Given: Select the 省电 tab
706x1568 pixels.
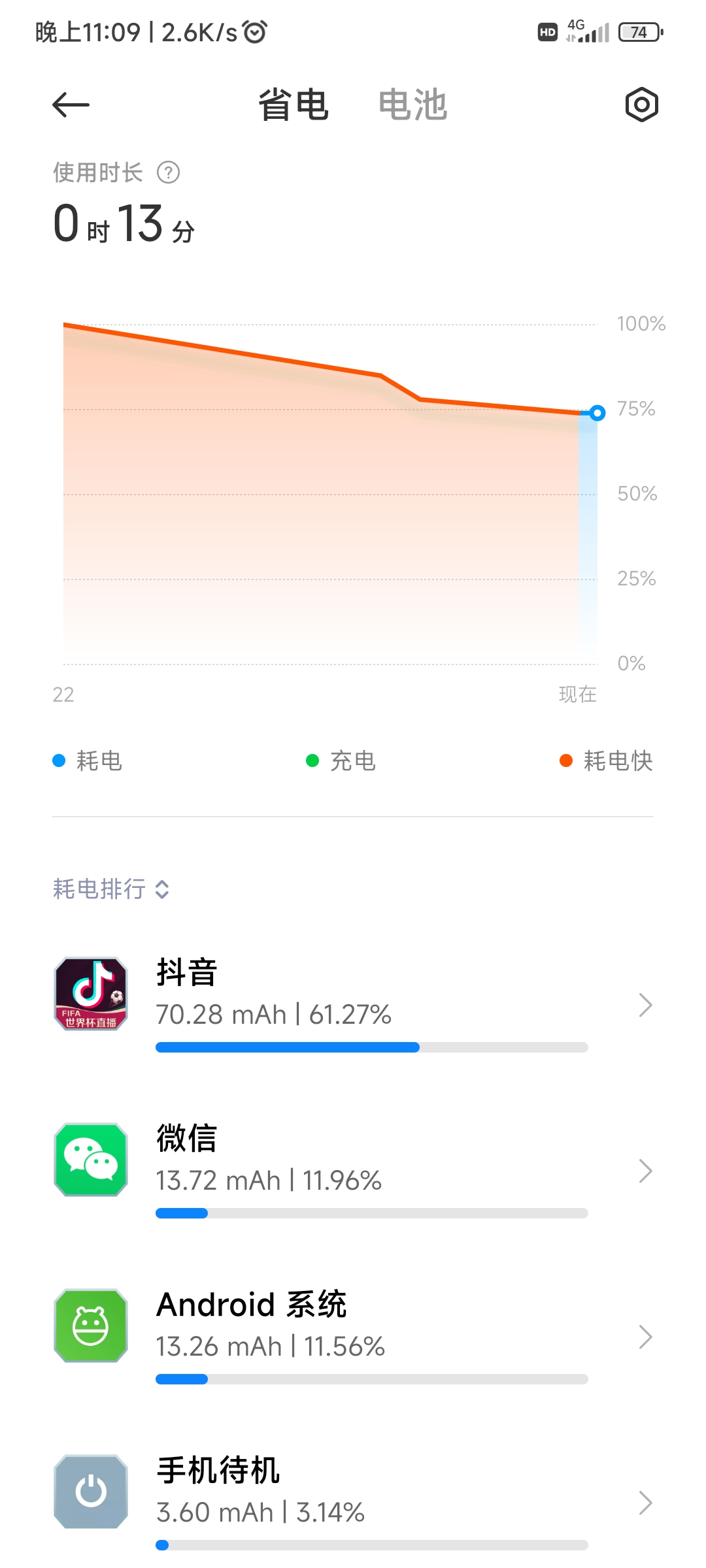Looking at the screenshot, I should [x=293, y=105].
